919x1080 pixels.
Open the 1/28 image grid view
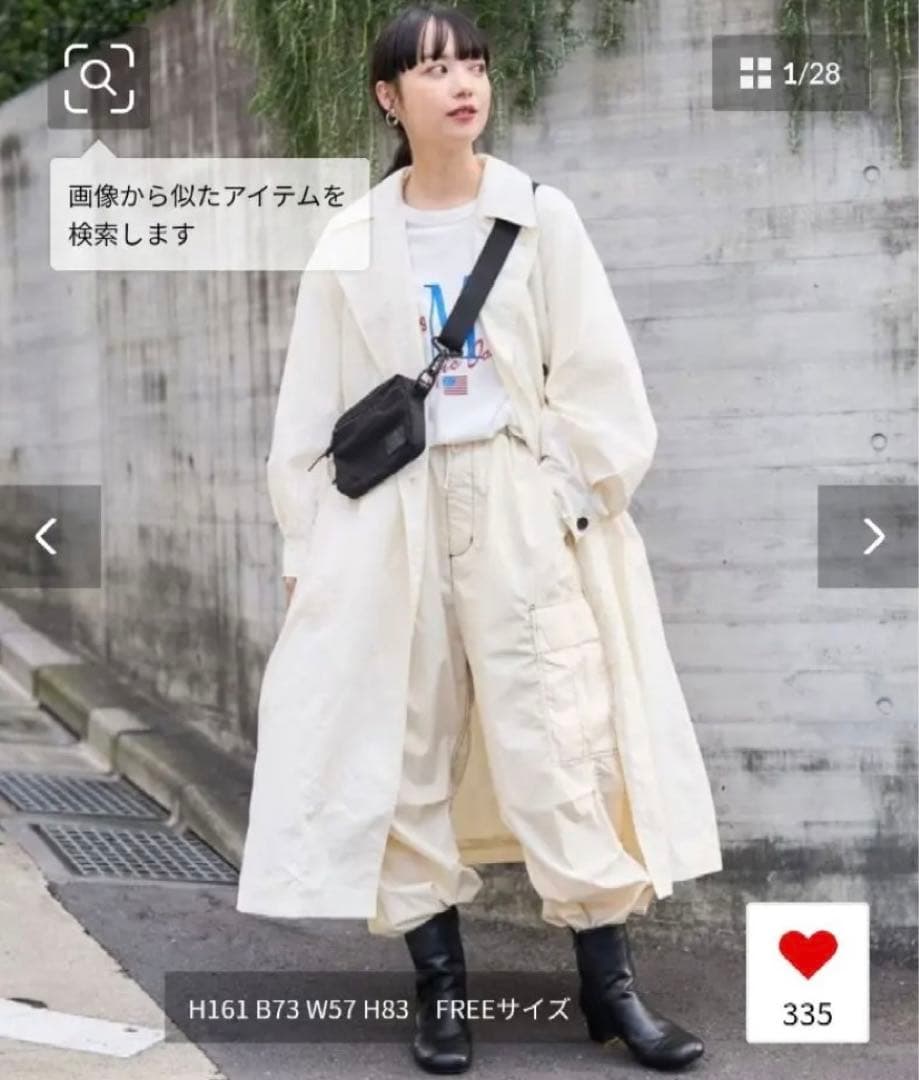coord(789,73)
